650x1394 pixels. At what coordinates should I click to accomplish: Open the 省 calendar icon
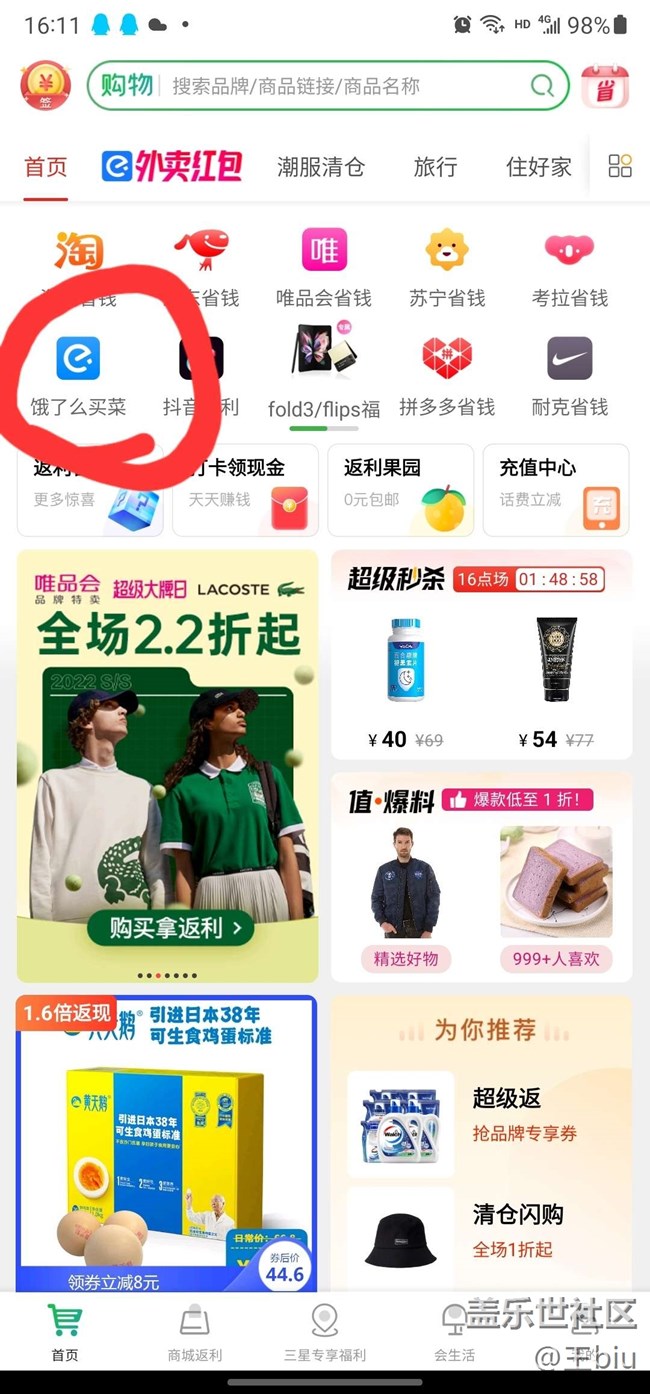[604, 86]
